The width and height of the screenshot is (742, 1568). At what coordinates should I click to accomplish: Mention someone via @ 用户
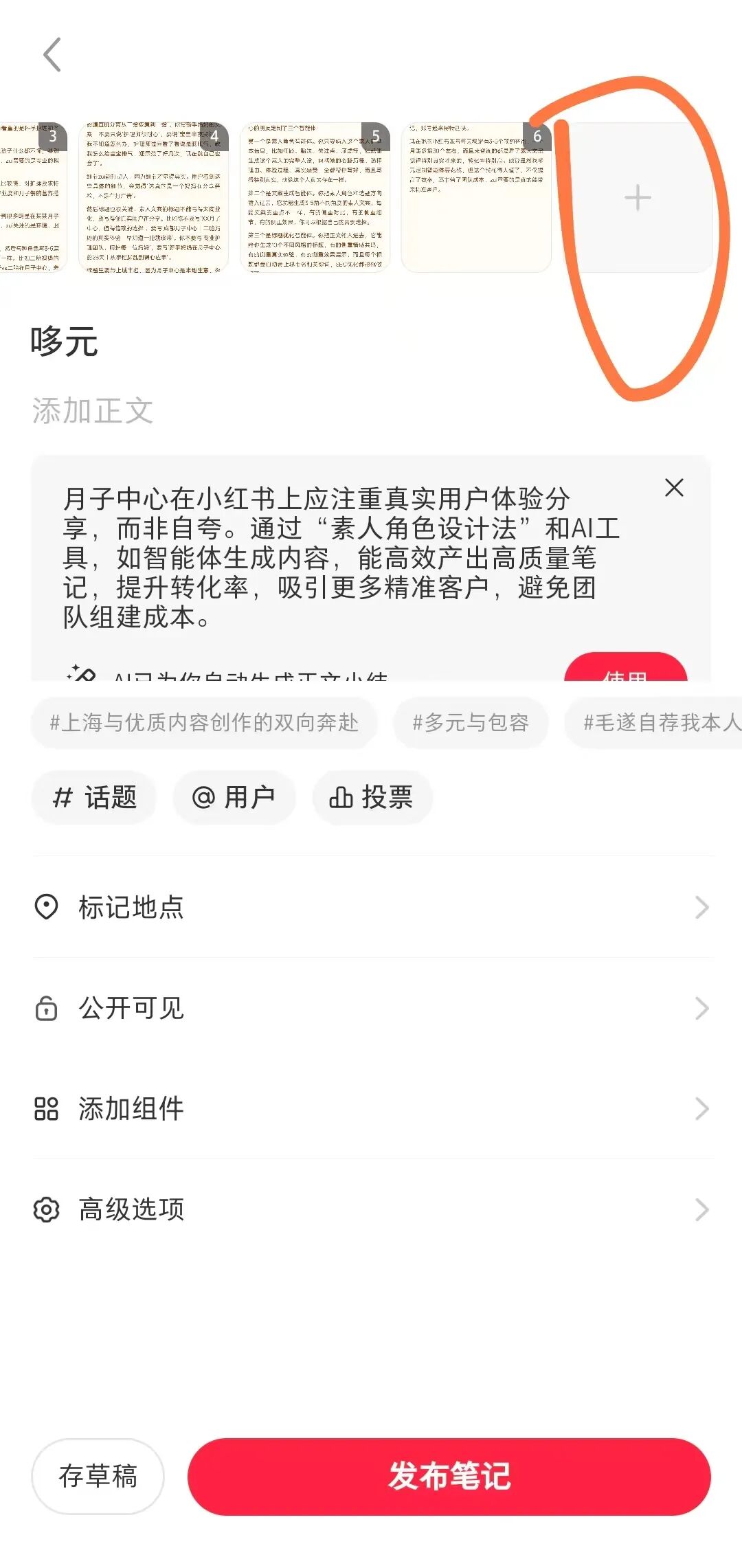pos(234,797)
